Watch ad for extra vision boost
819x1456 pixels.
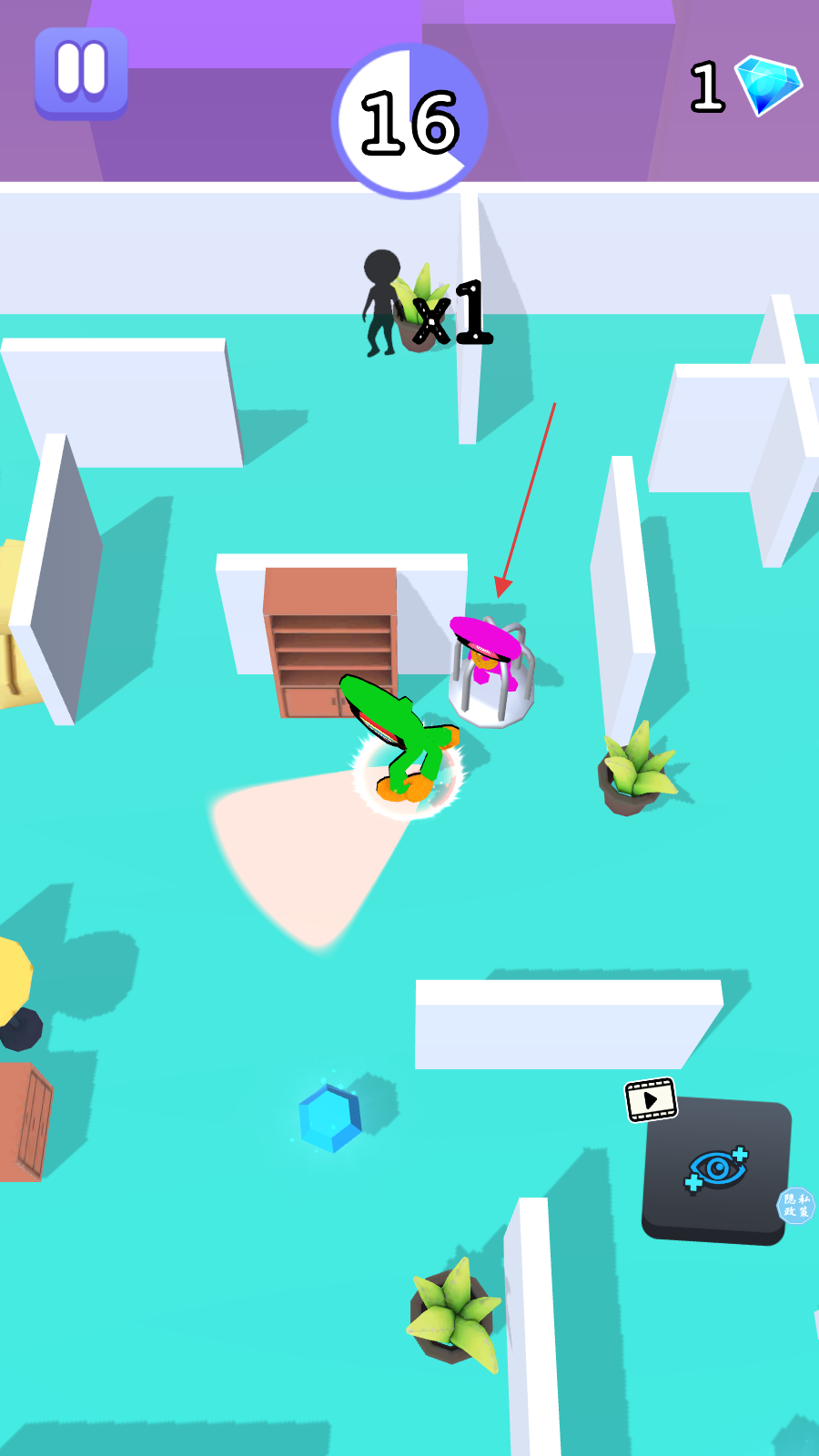point(715,1168)
